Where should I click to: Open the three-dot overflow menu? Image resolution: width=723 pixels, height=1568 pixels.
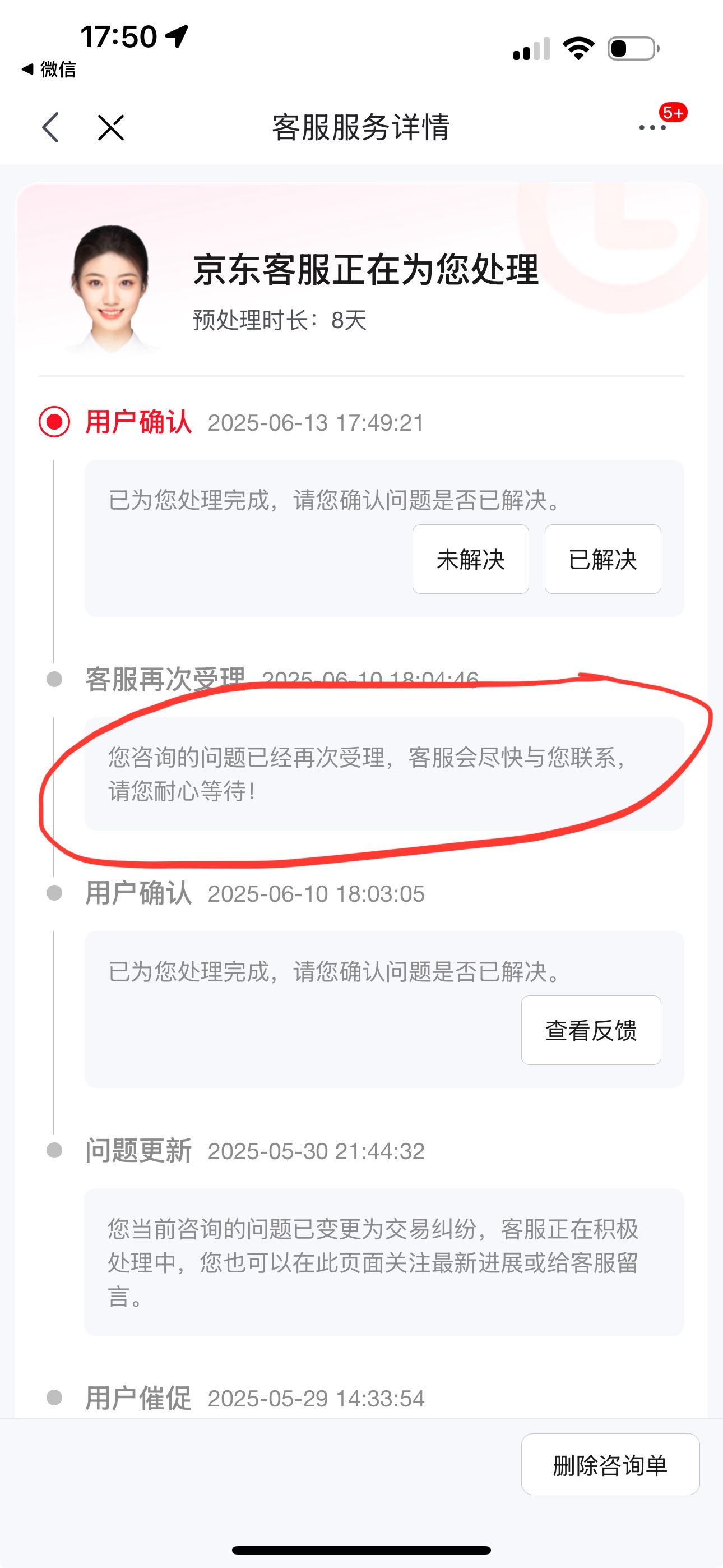click(x=652, y=128)
